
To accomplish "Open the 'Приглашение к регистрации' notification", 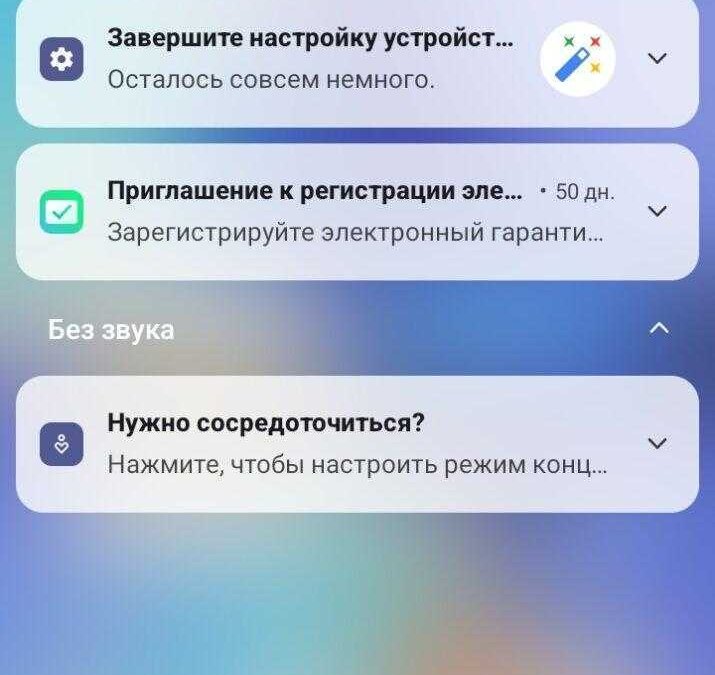I will [330, 212].
